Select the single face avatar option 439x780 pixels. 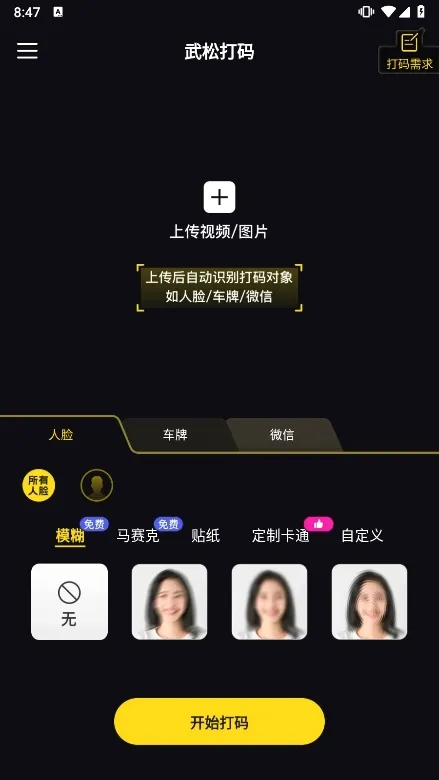click(96, 485)
